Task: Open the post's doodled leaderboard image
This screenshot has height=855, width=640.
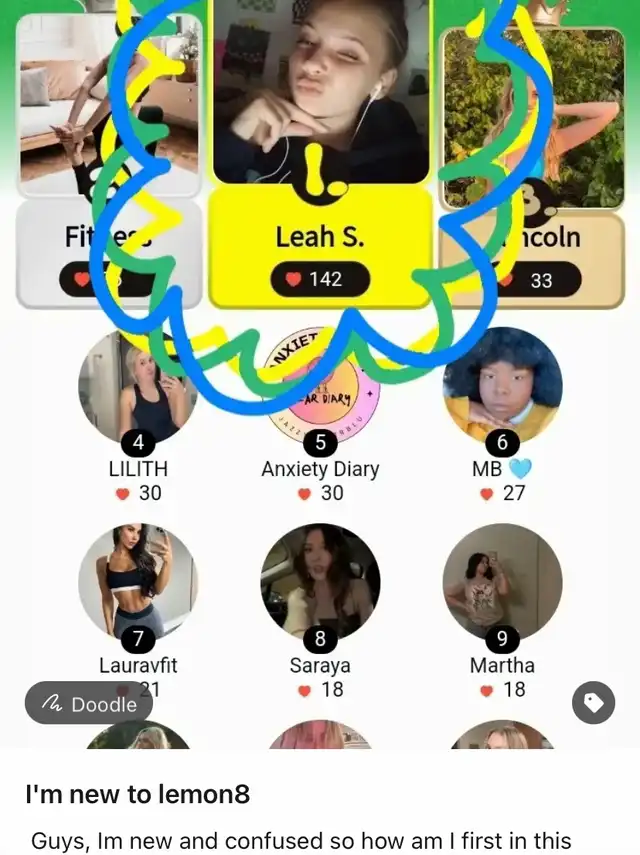Action: pyautogui.click(x=320, y=374)
